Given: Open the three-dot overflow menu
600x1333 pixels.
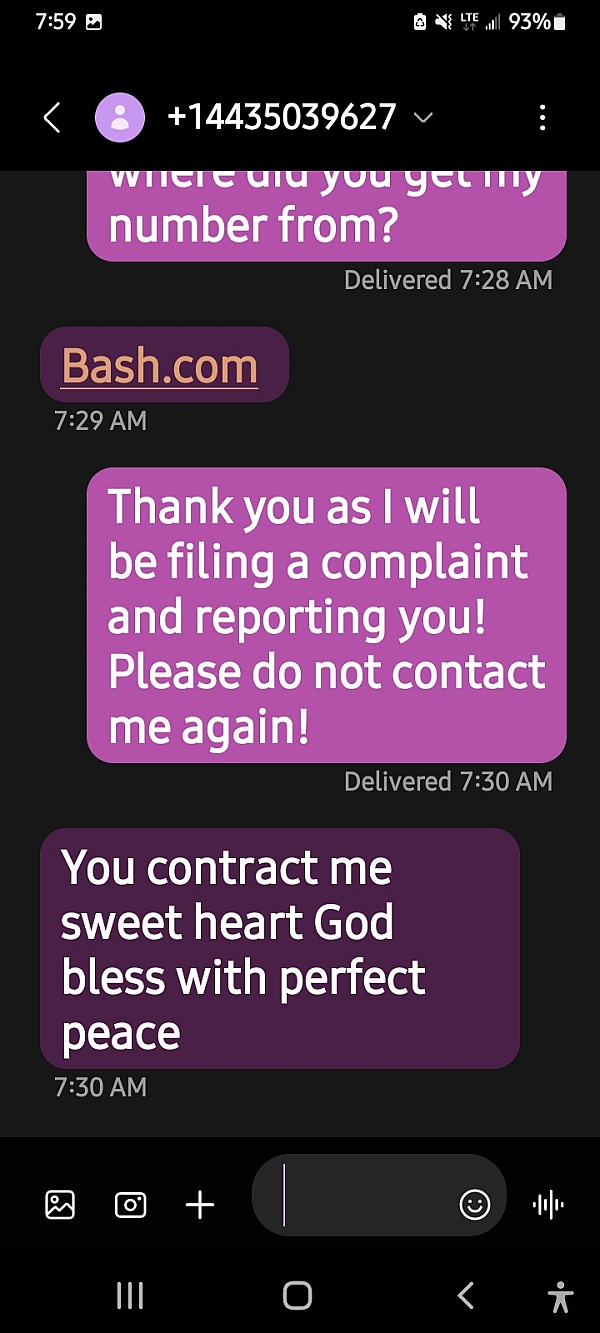Looking at the screenshot, I should point(542,118).
